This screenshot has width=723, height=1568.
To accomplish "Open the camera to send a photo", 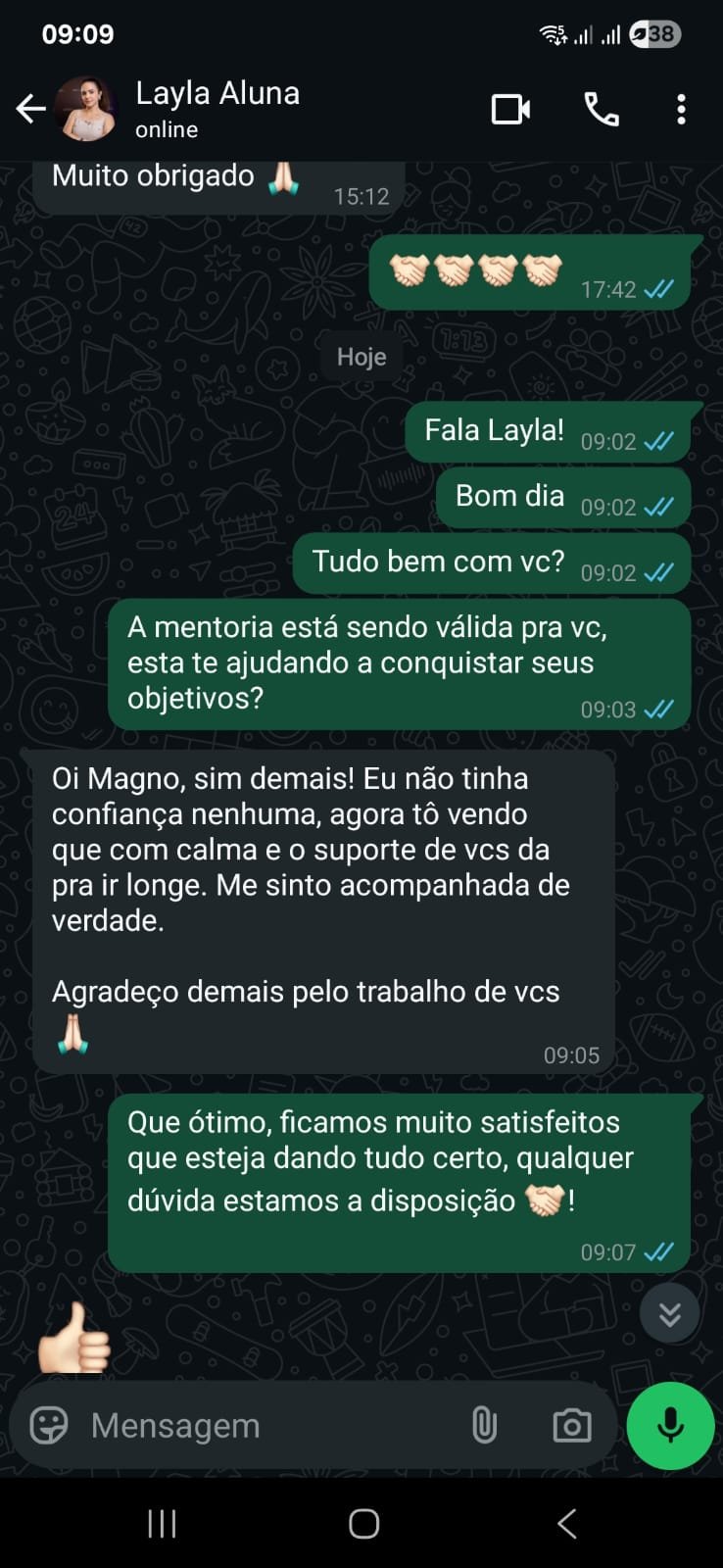I will (572, 1426).
